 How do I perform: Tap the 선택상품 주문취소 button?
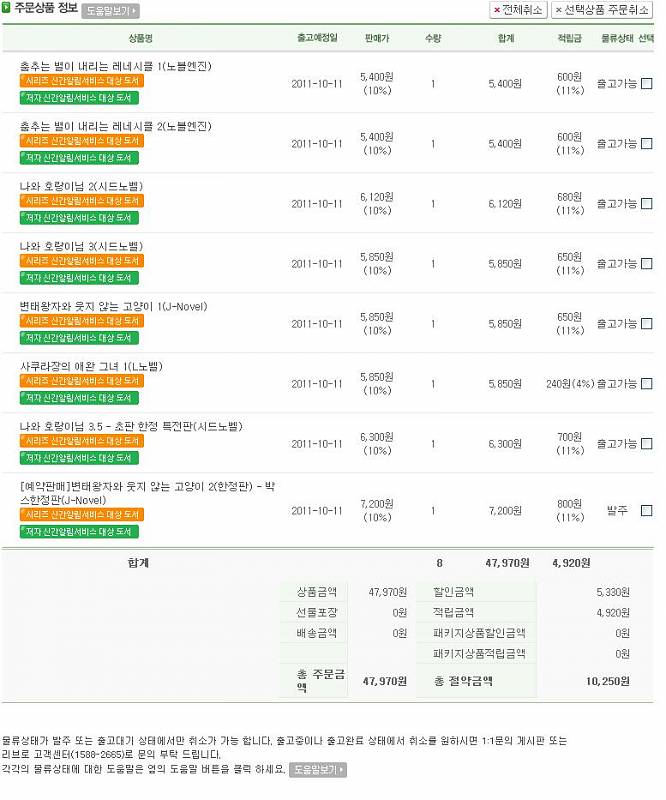click(603, 10)
